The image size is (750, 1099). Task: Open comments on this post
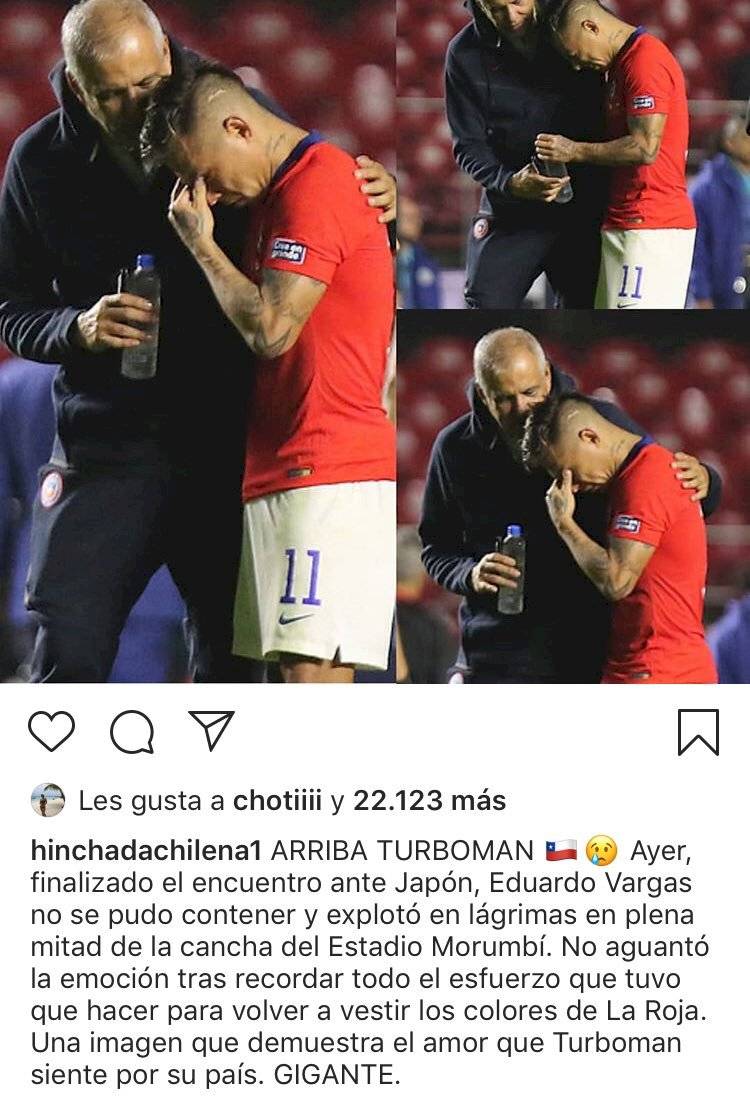[132, 733]
